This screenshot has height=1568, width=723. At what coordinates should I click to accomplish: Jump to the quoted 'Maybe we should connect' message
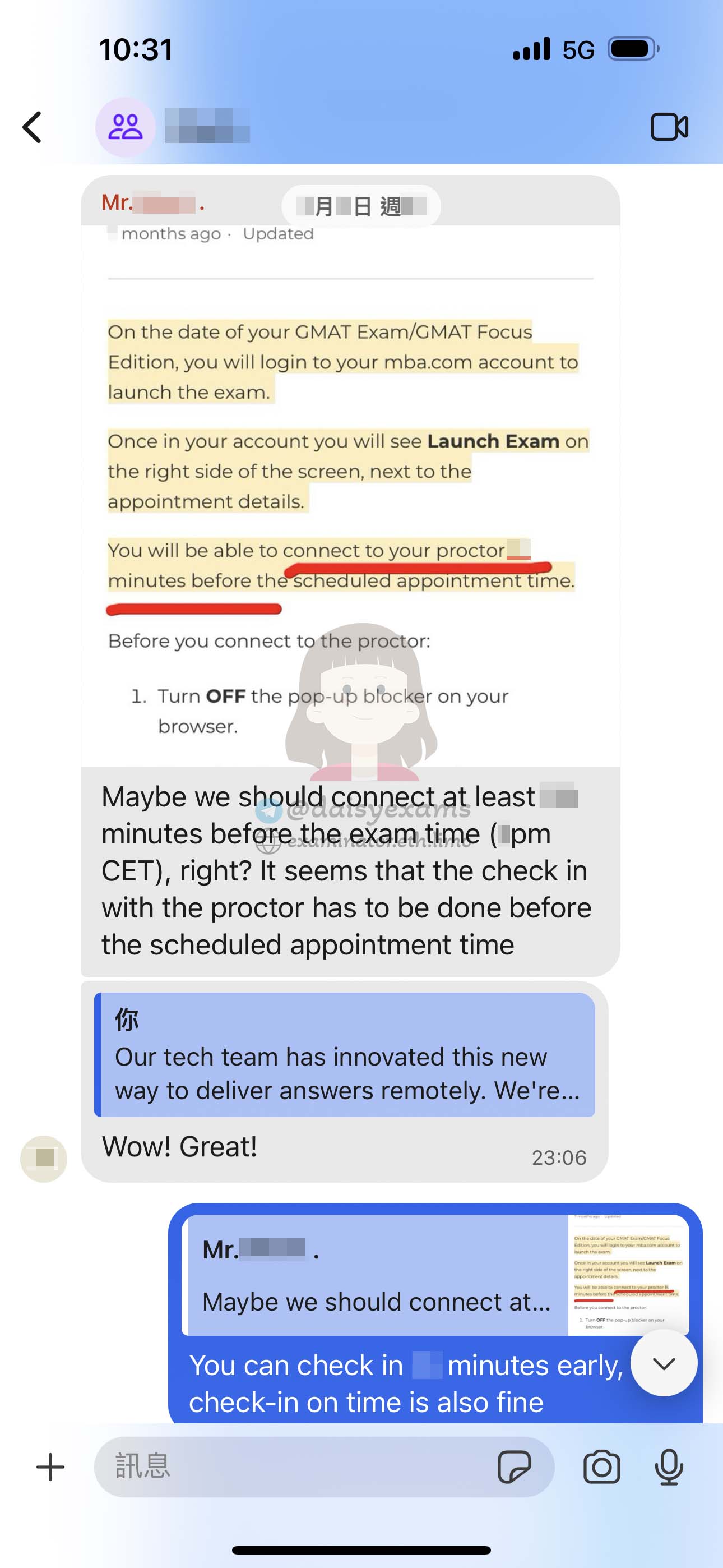(435, 1275)
